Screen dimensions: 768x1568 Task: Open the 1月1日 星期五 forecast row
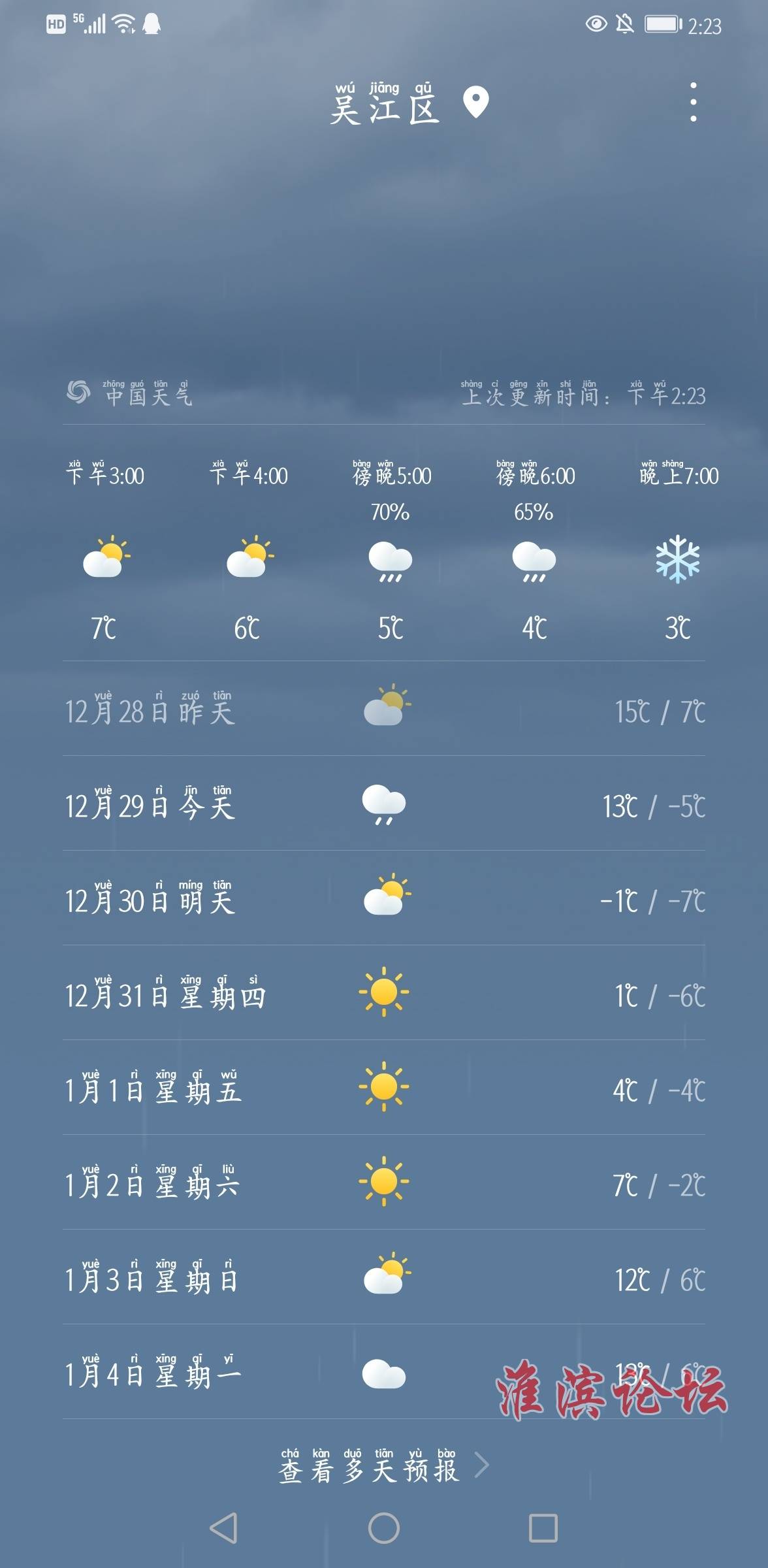point(384,1087)
